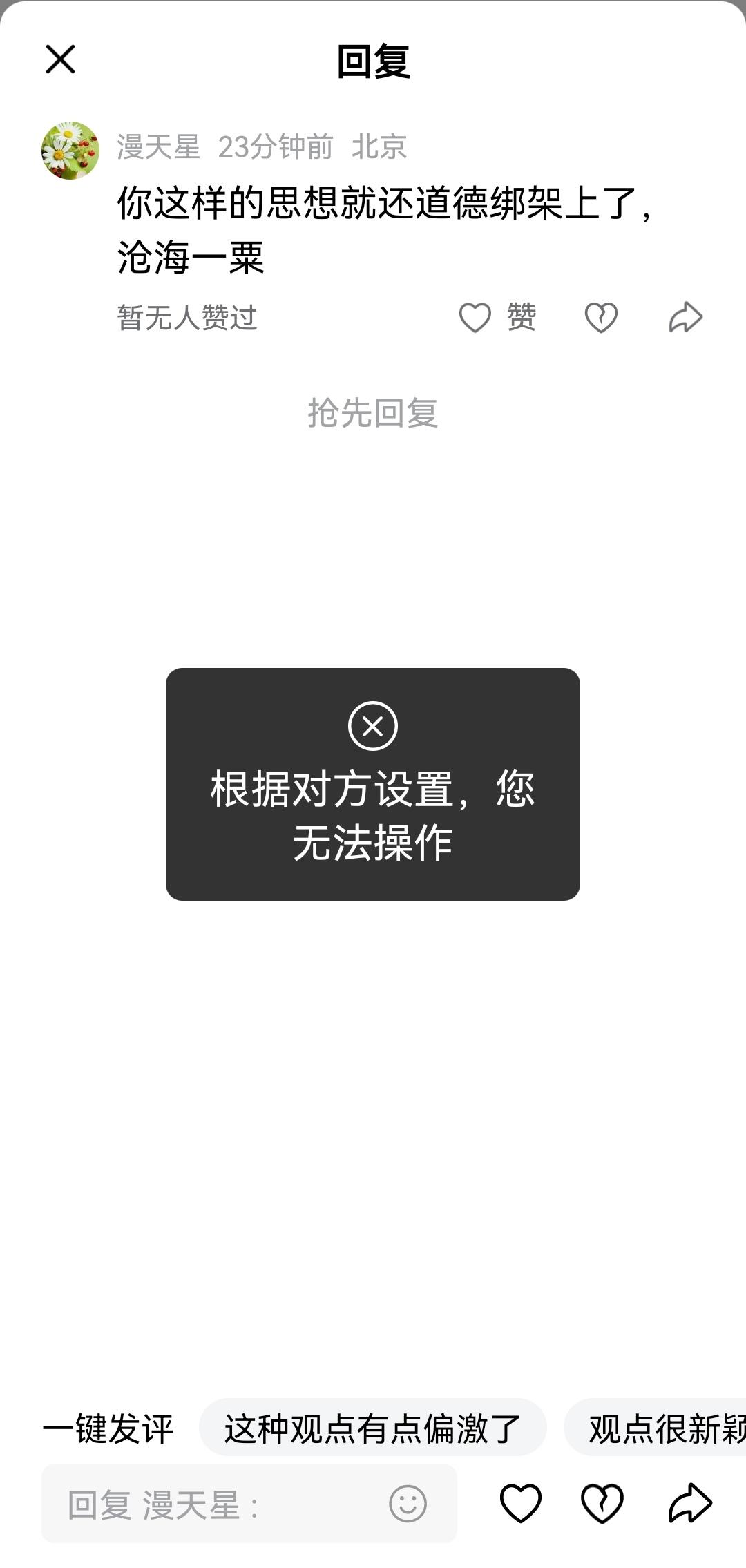
Task: Open 漫天星's profile by tapping the avatar
Action: (x=68, y=147)
